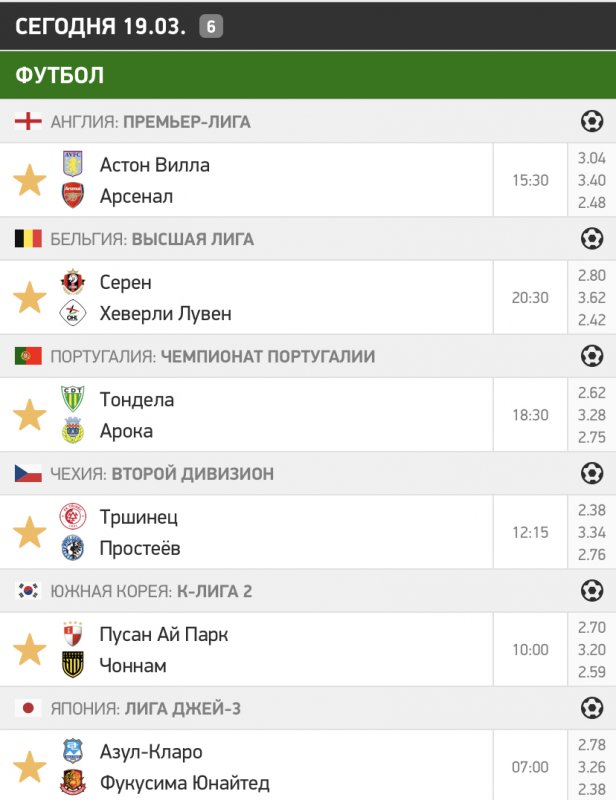The image size is (616, 800).
Task: Tap the star beside Пусан Ай Парк
Action: 30,650
